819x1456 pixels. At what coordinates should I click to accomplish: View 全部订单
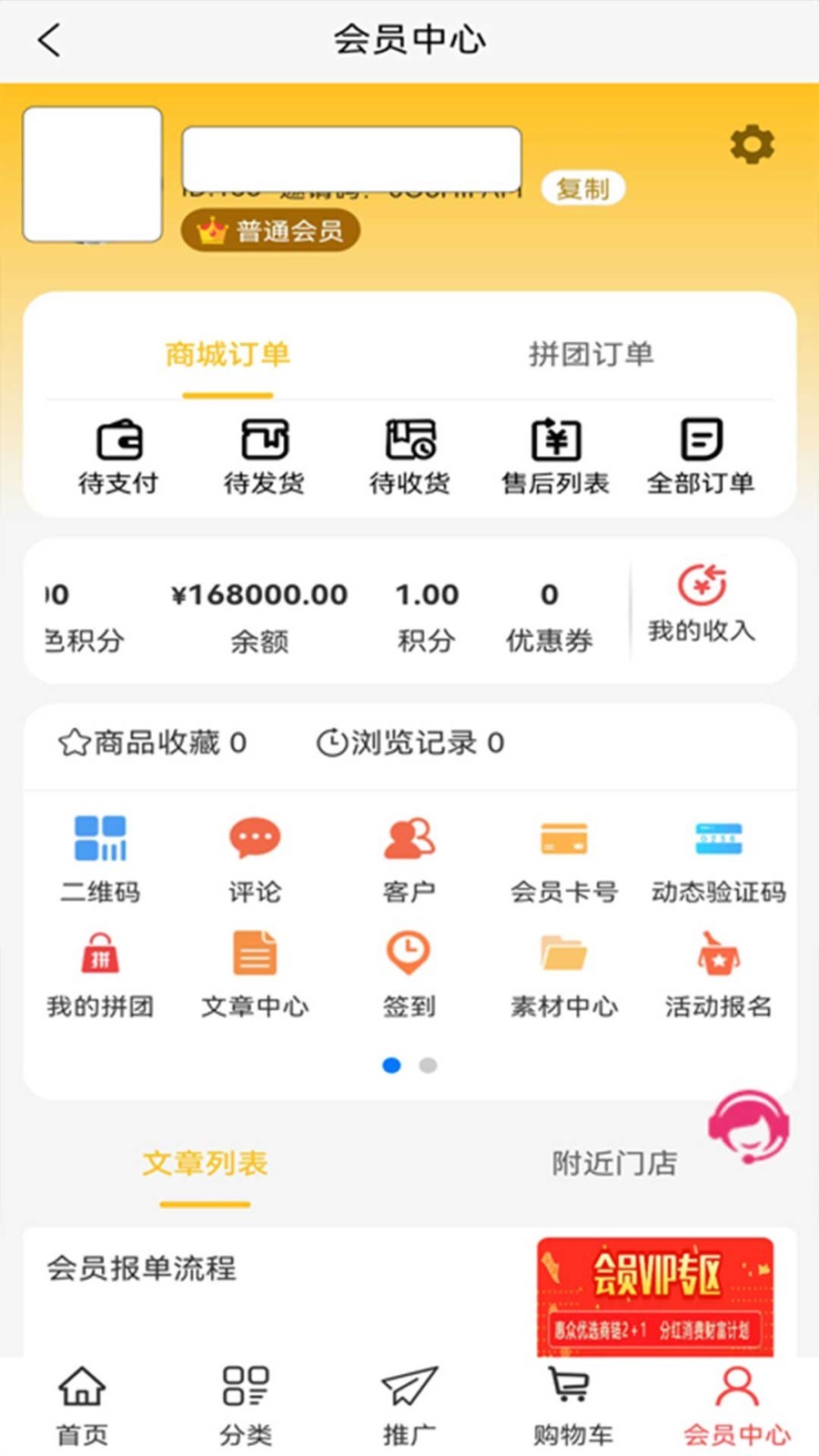[701, 457]
